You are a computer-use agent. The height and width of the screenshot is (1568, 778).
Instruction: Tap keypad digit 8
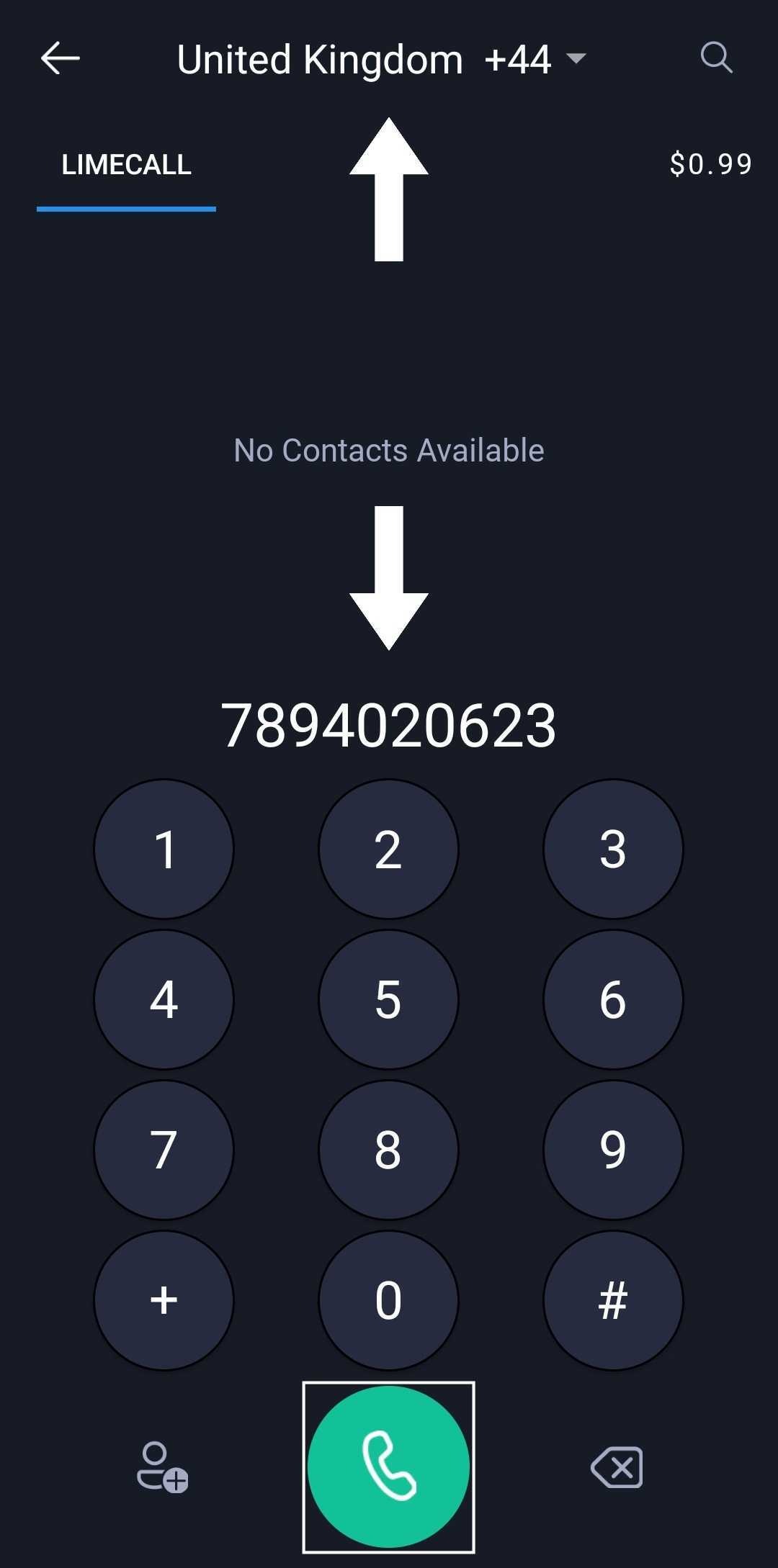pos(388,1150)
